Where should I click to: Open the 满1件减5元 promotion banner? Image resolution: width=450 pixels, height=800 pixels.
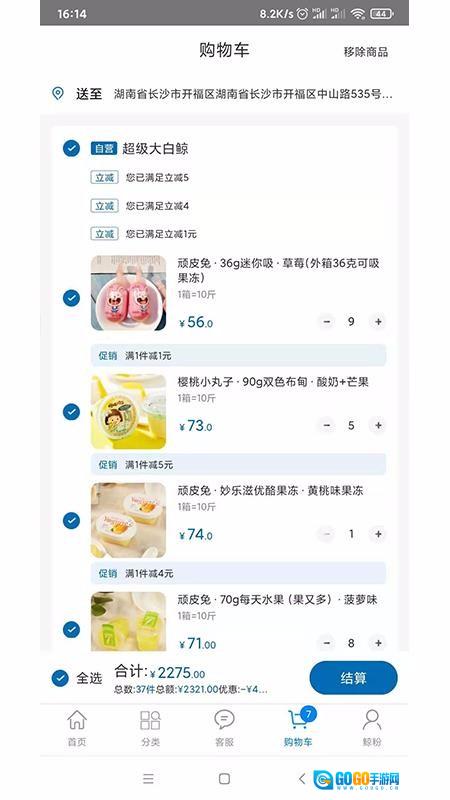click(238, 464)
